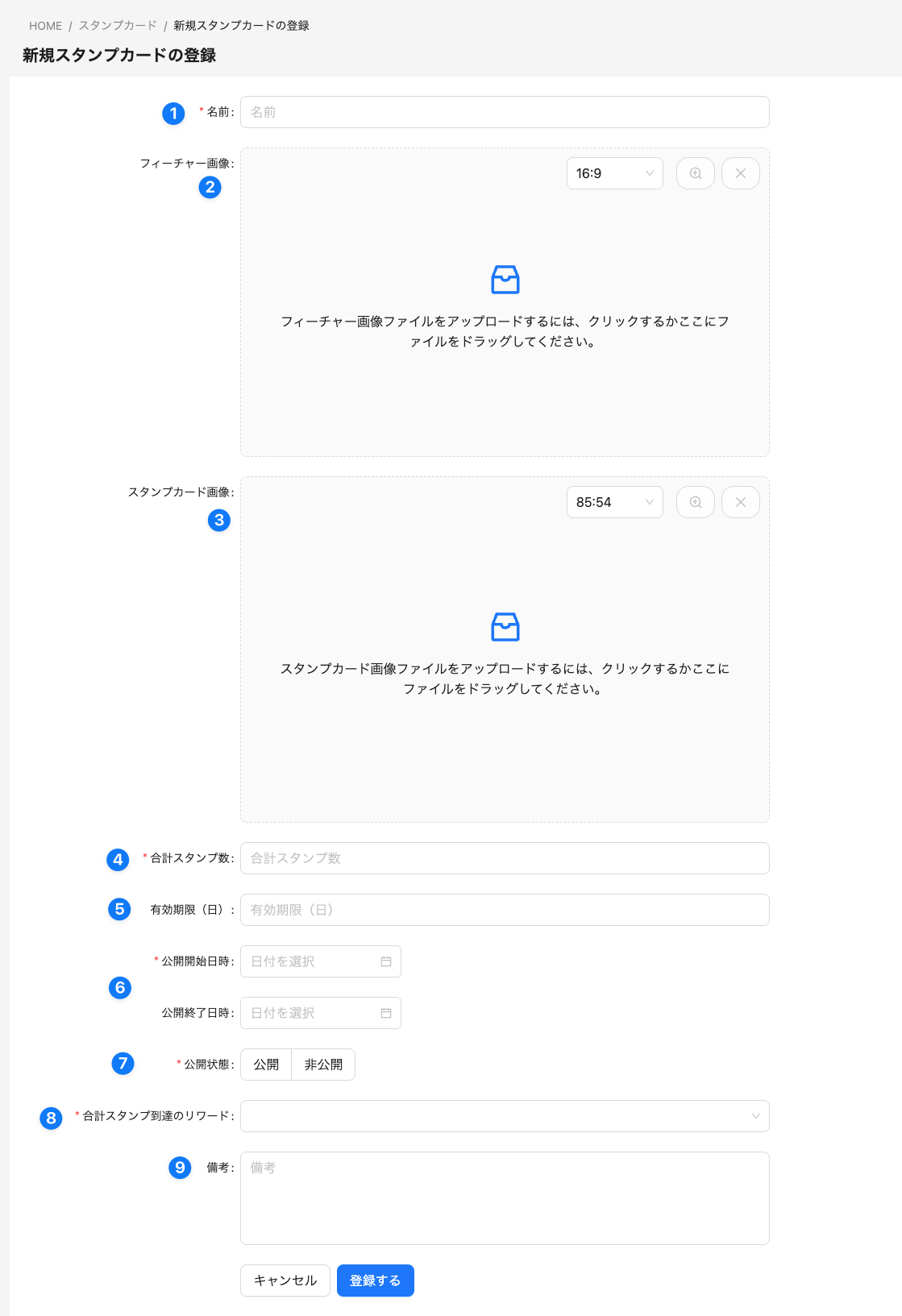Open the 公開終了日時 date picker
Screen dimensions: 902x1316
(320, 1013)
